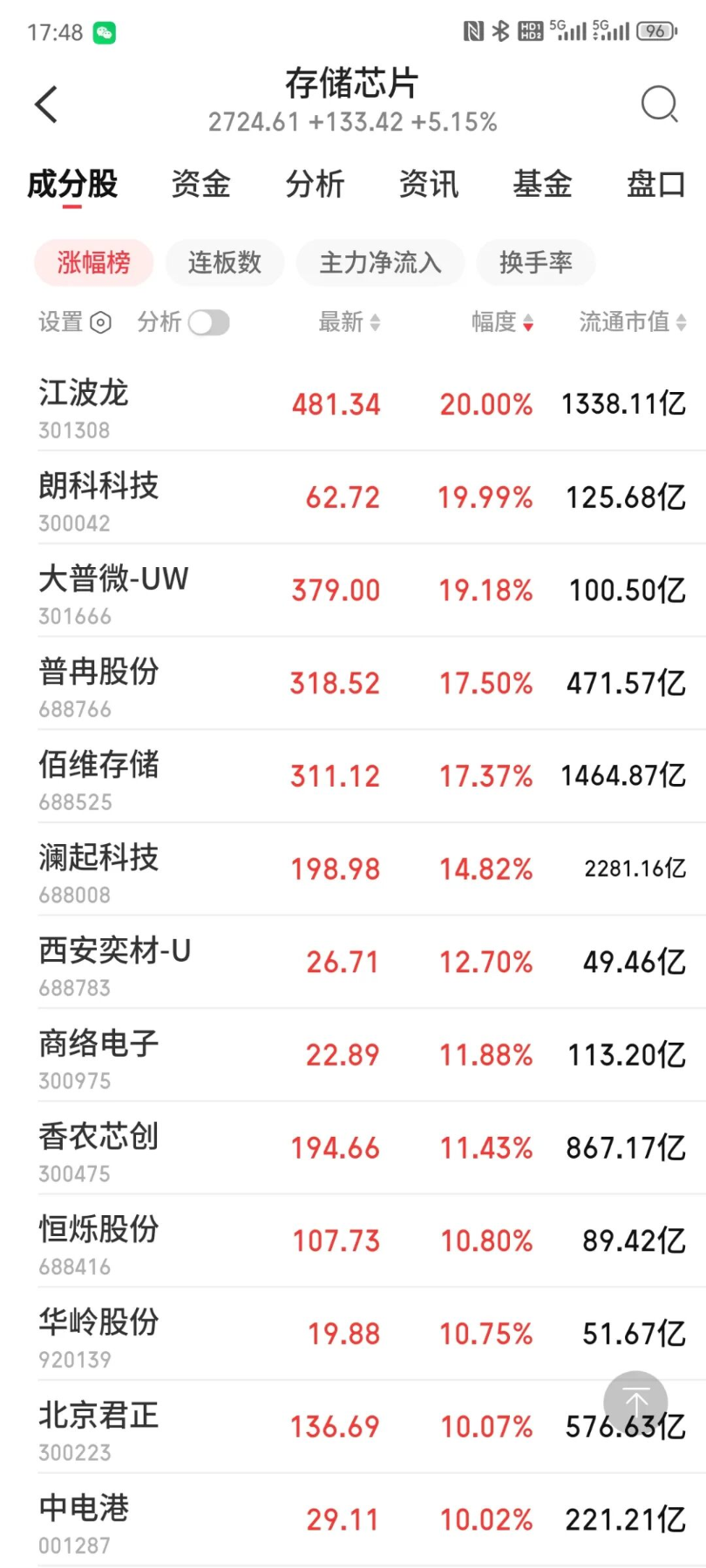Select the 主力净流入 chip
Viewport: 706px width, 1568px height.
[380, 262]
